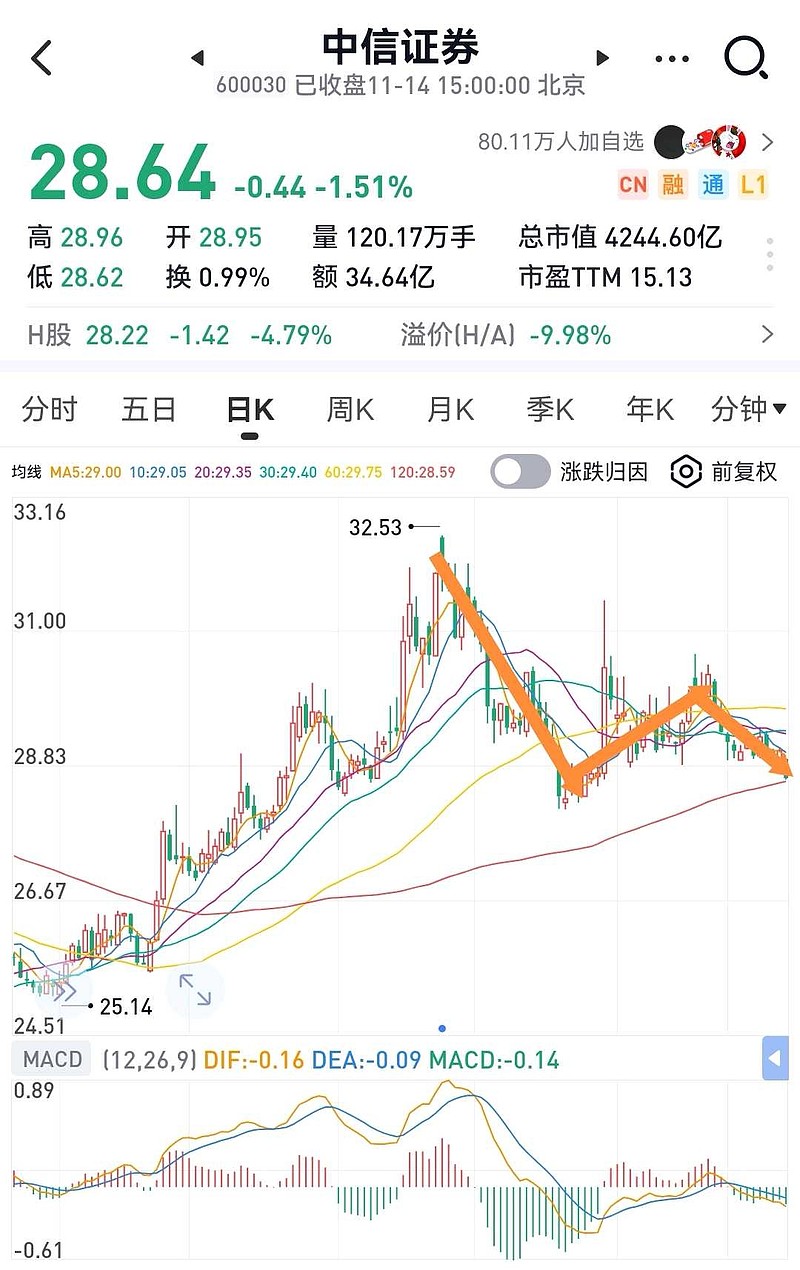This screenshot has height=1270, width=800.
Task: Switch to the 年K tab
Action: pyautogui.click(x=649, y=409)
